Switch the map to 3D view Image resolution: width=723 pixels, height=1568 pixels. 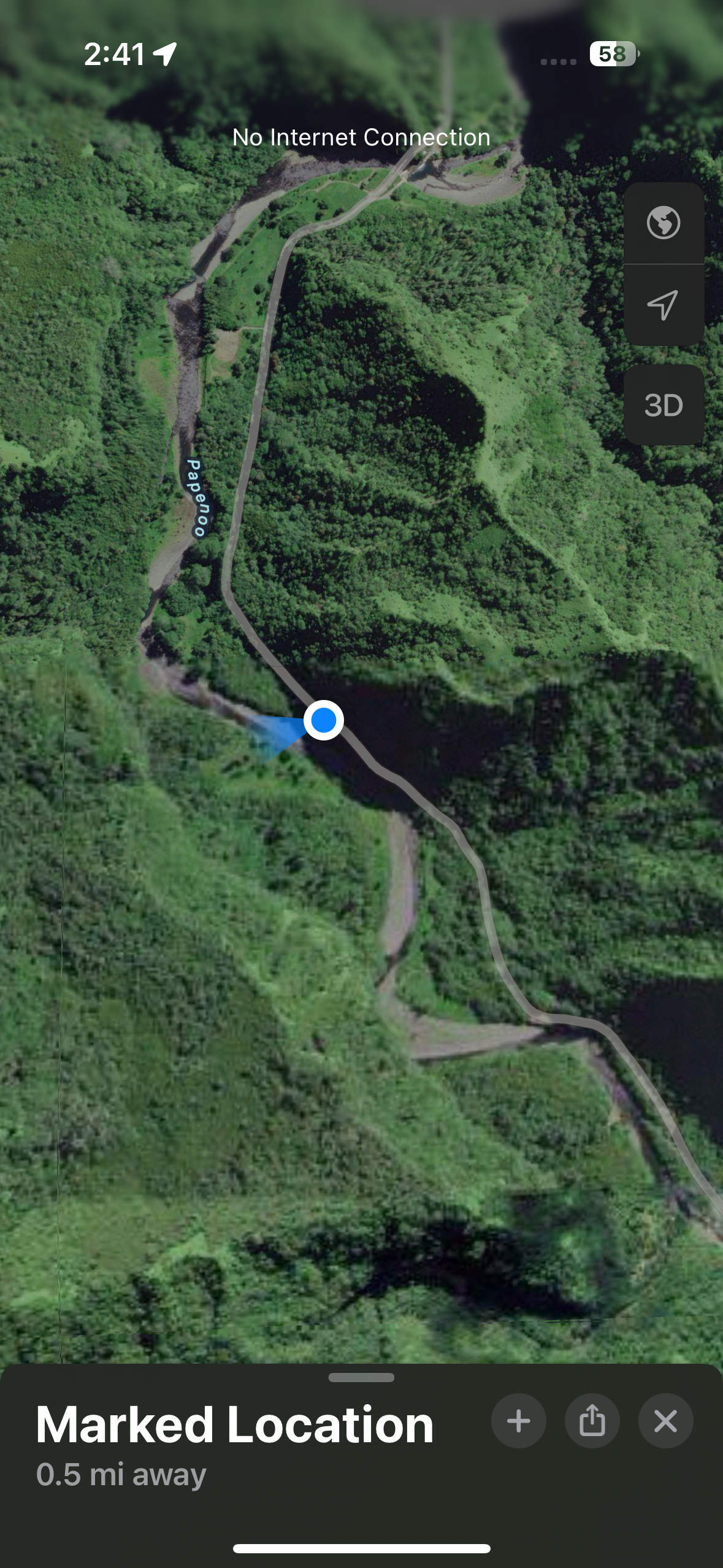click(664, 405)
